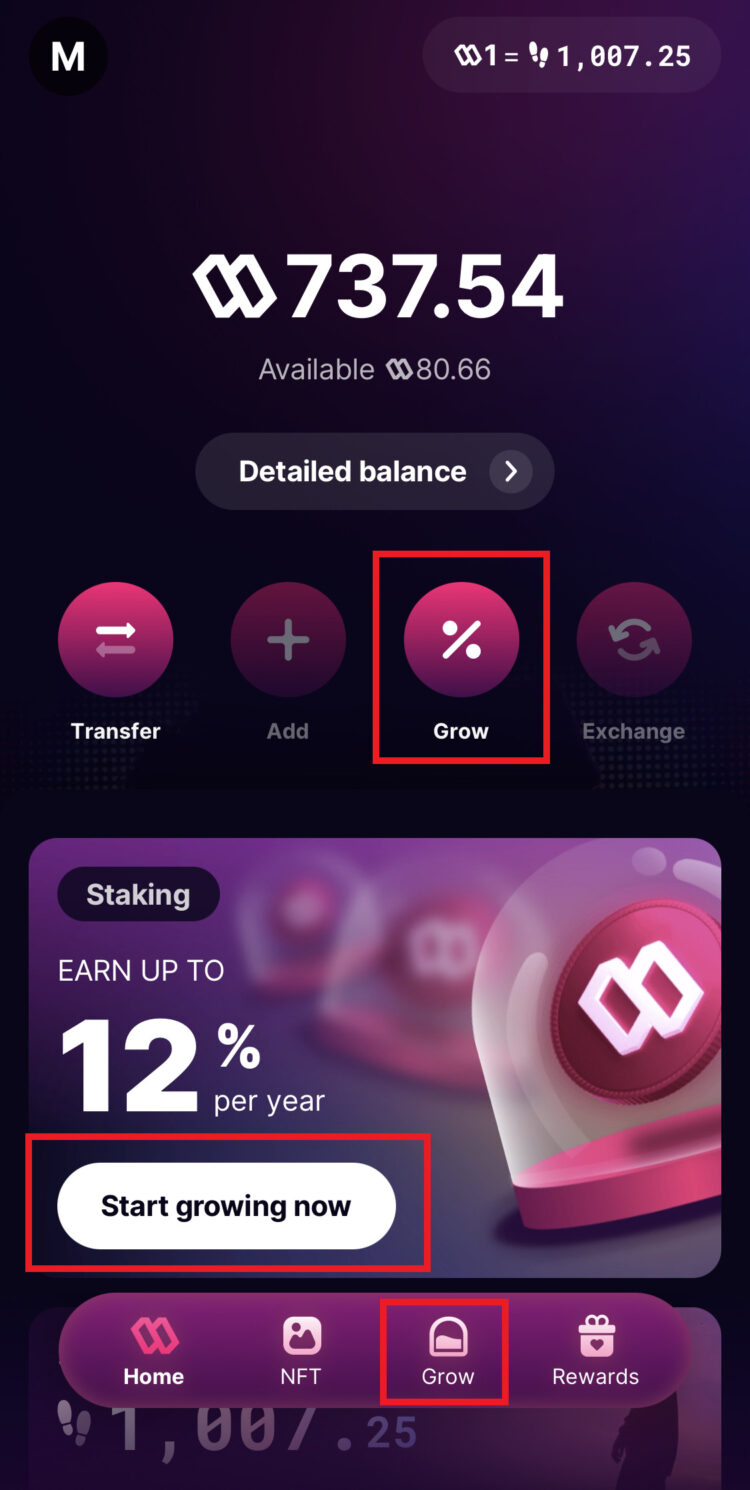The image size is (750, 1490).
Task: Switch to the Grow tab in bottom bar
Action: tap(447, 1351)
